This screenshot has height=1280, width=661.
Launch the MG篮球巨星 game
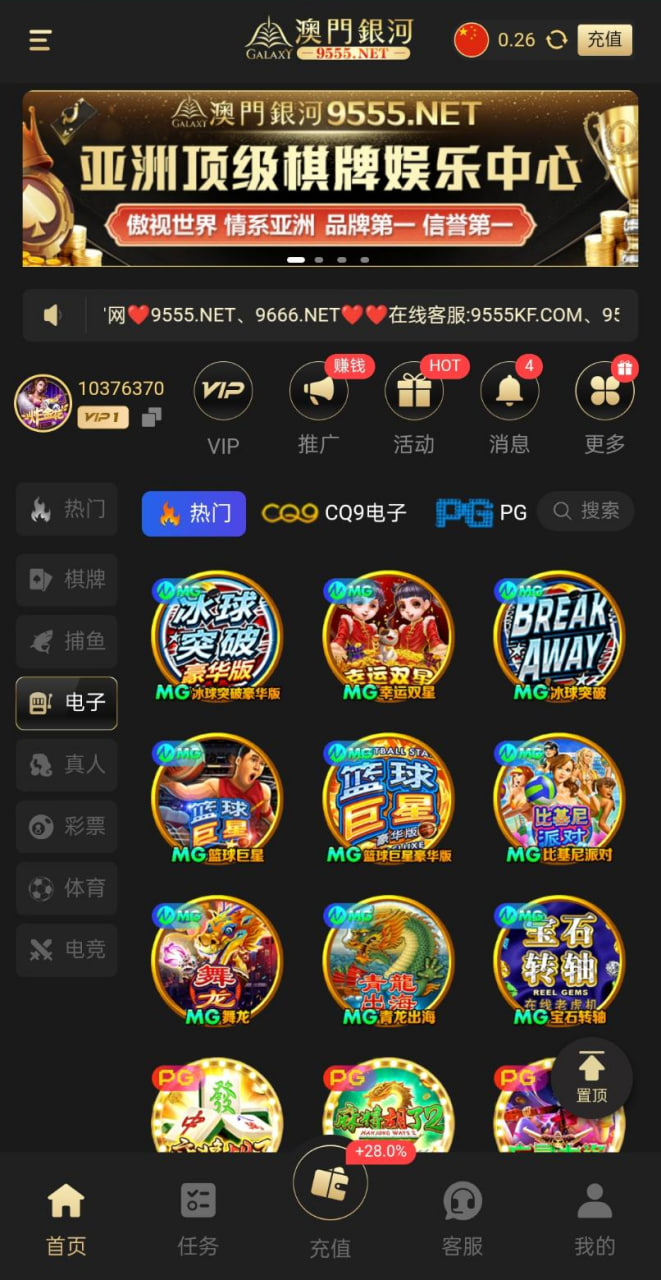click(217, 798)
